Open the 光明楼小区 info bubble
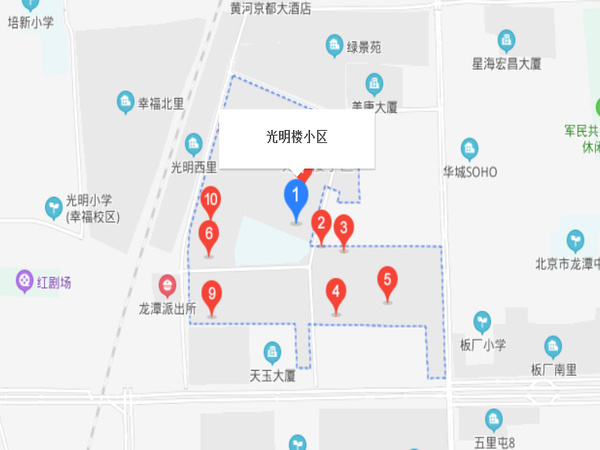Image resolution: width=600 pixels, height=450 pixels. (x=297, y=139)
